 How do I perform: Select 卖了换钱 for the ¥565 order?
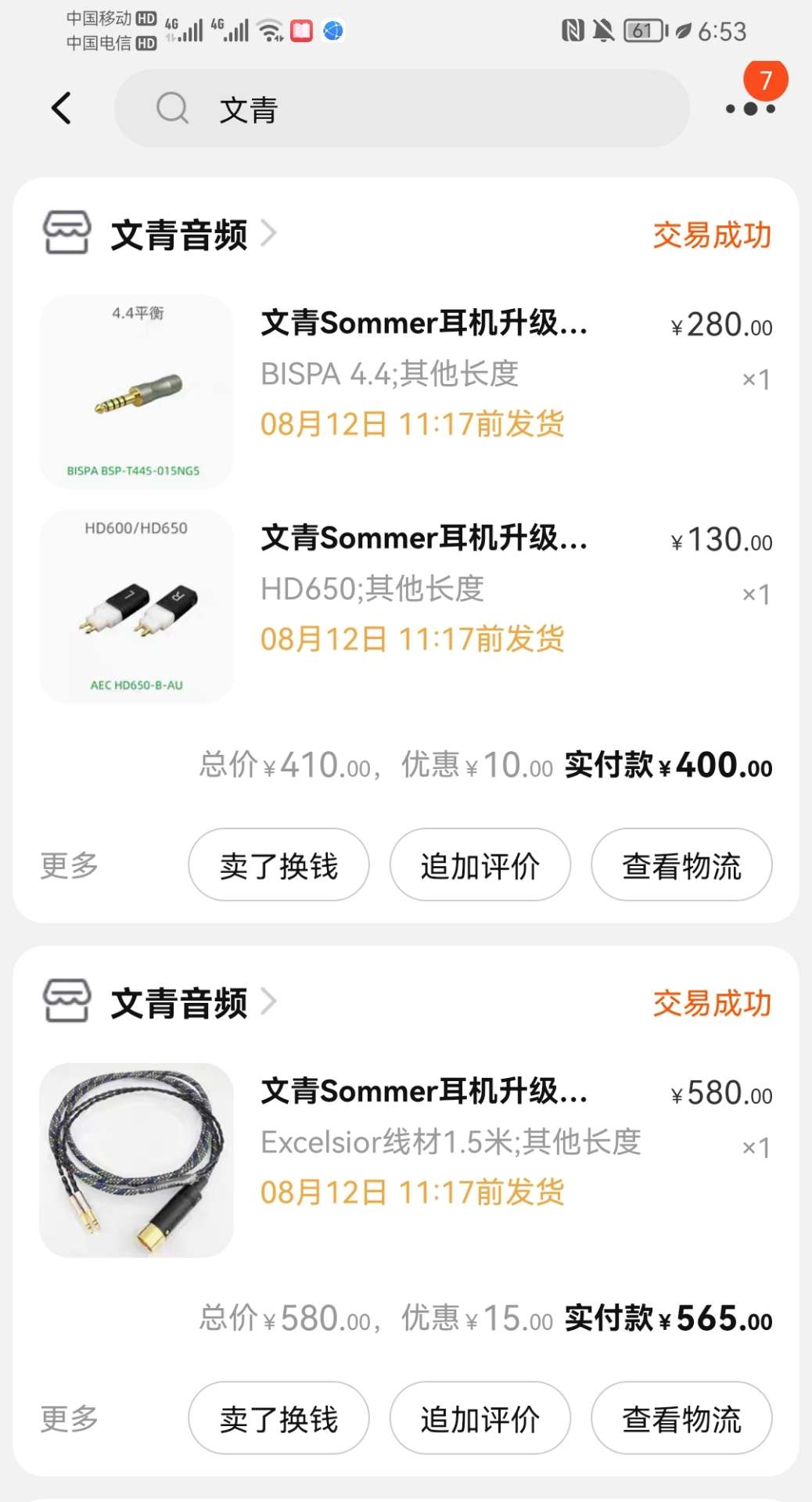click(278, 1418)
